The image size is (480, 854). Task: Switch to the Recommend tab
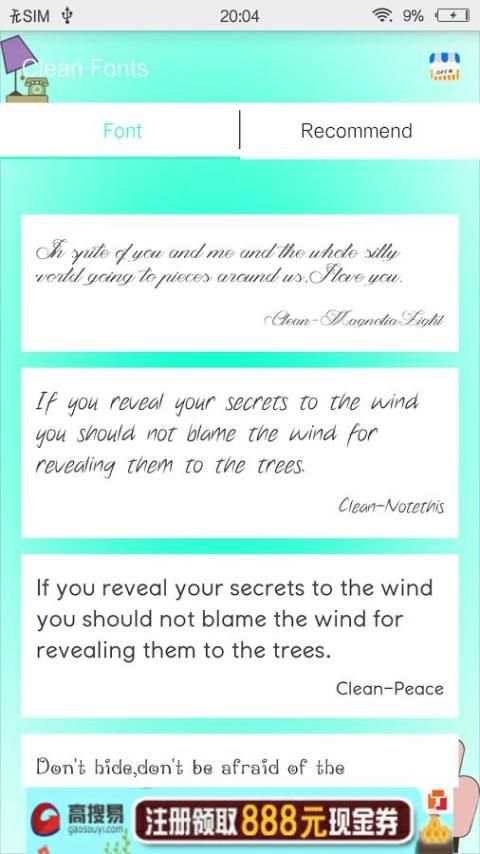point(356,131)
